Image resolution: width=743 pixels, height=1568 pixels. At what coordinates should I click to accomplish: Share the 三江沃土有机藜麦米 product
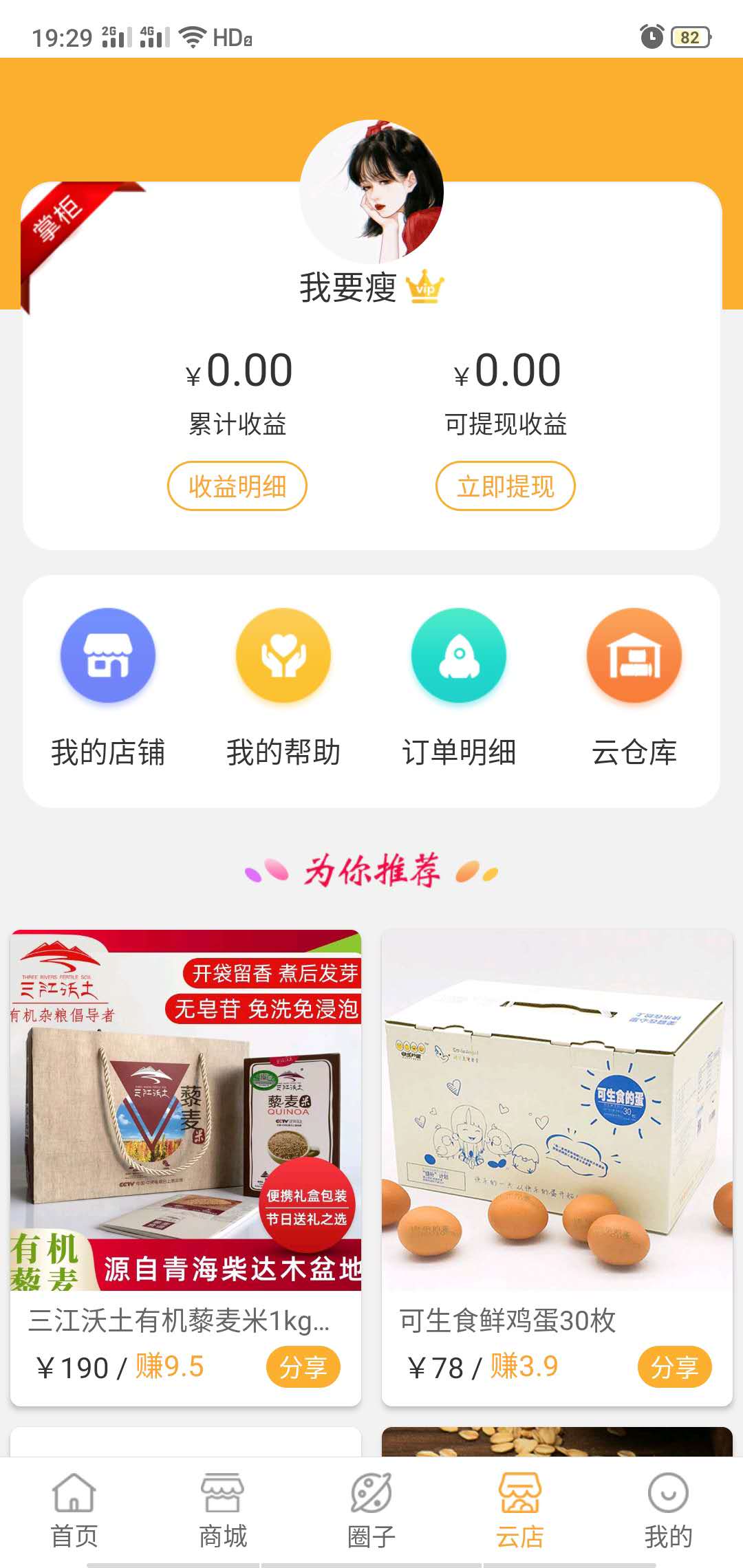tap(303, 1367)
